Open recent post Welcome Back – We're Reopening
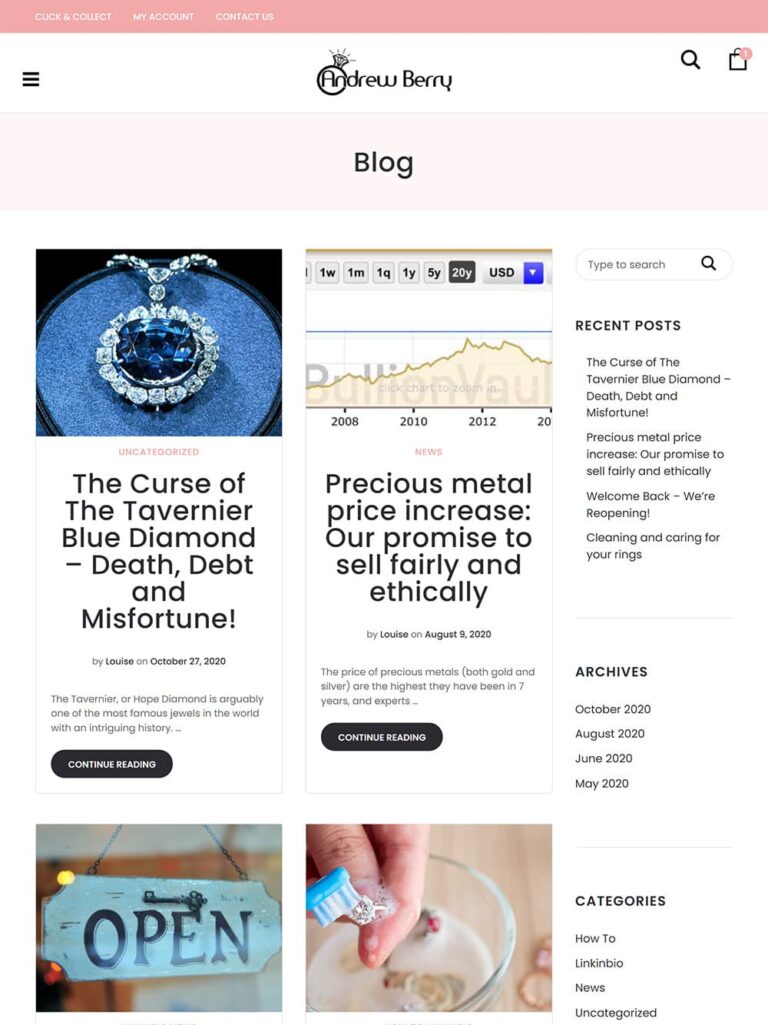 (x=650, y=504)
